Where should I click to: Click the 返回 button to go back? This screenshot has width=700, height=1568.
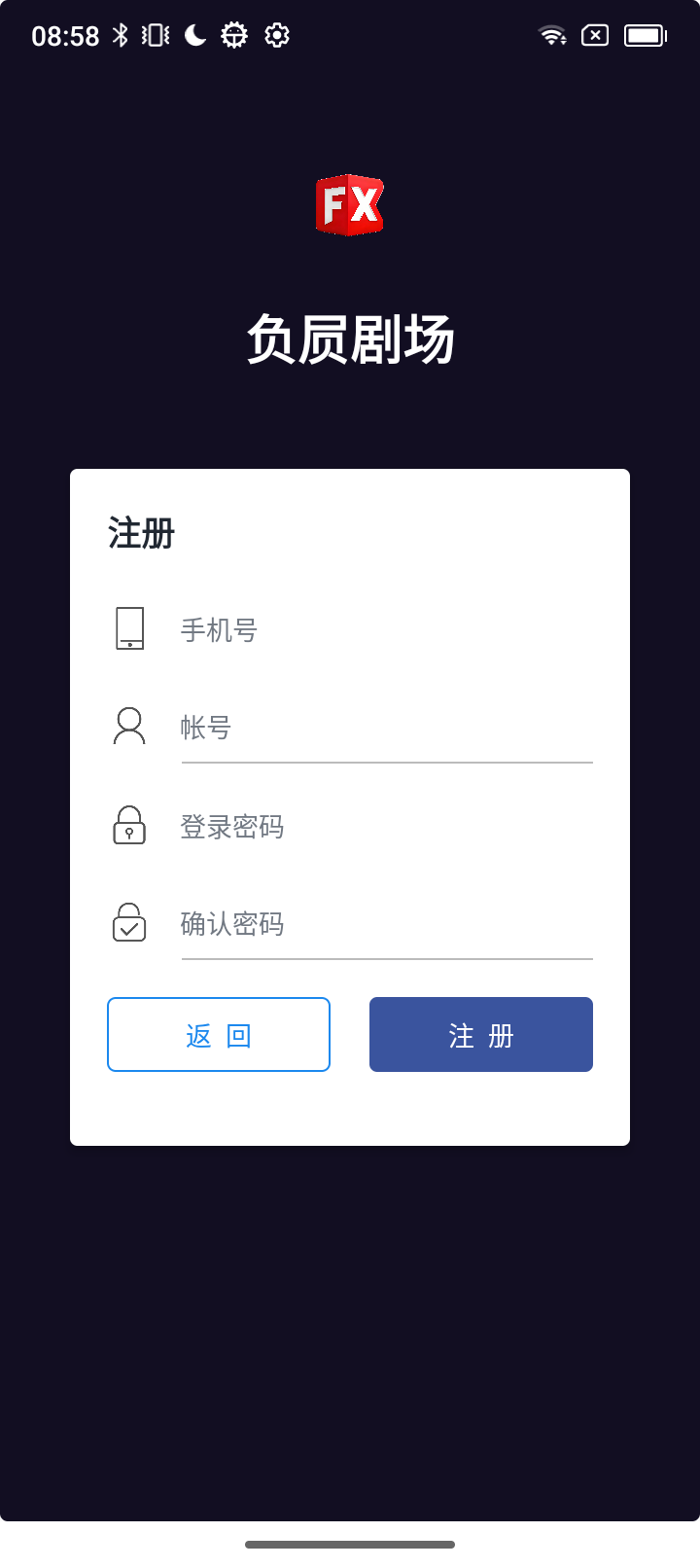[x=218, y=1034]
